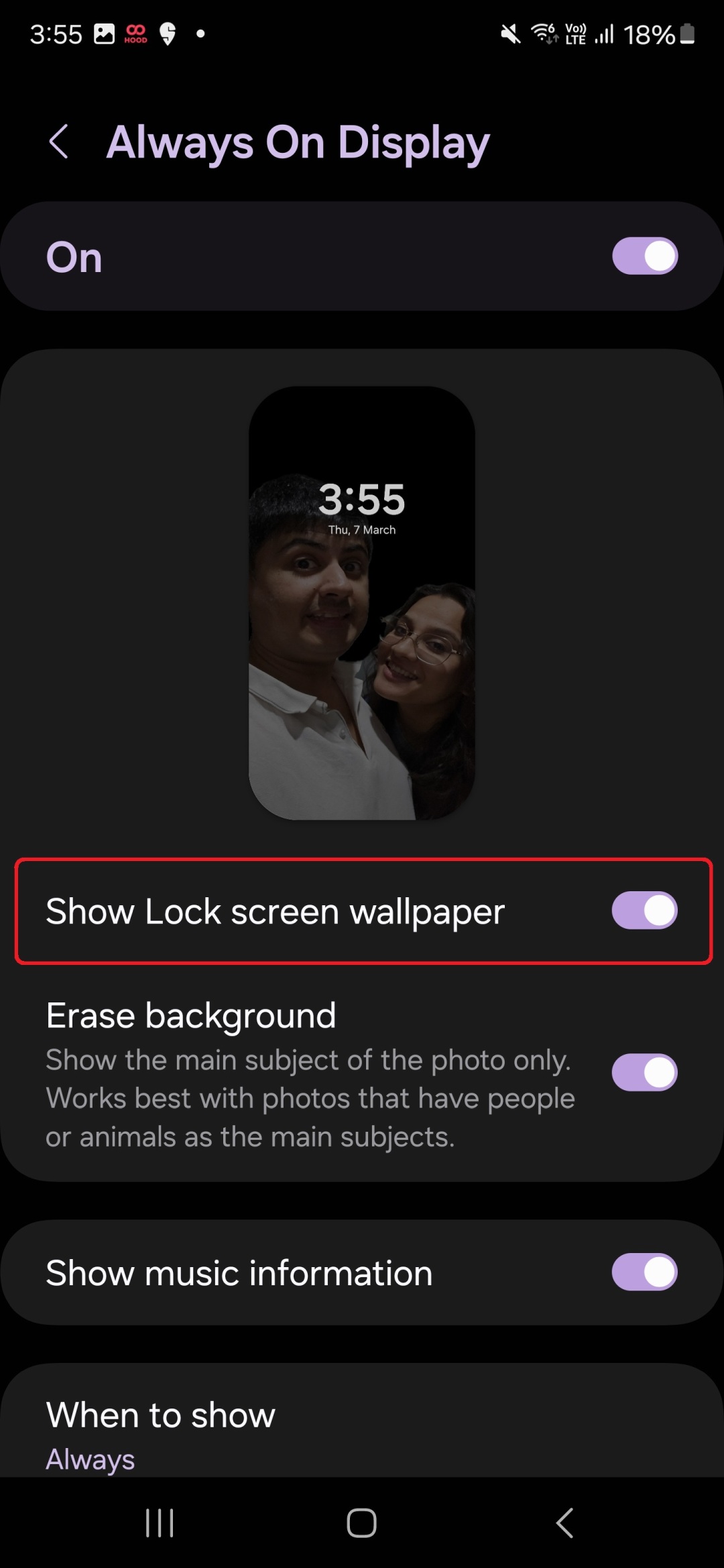The width and height of the screenshot is (724, 1568).
Task: Go back from Always On Display
Action: [x=59, y=141]
